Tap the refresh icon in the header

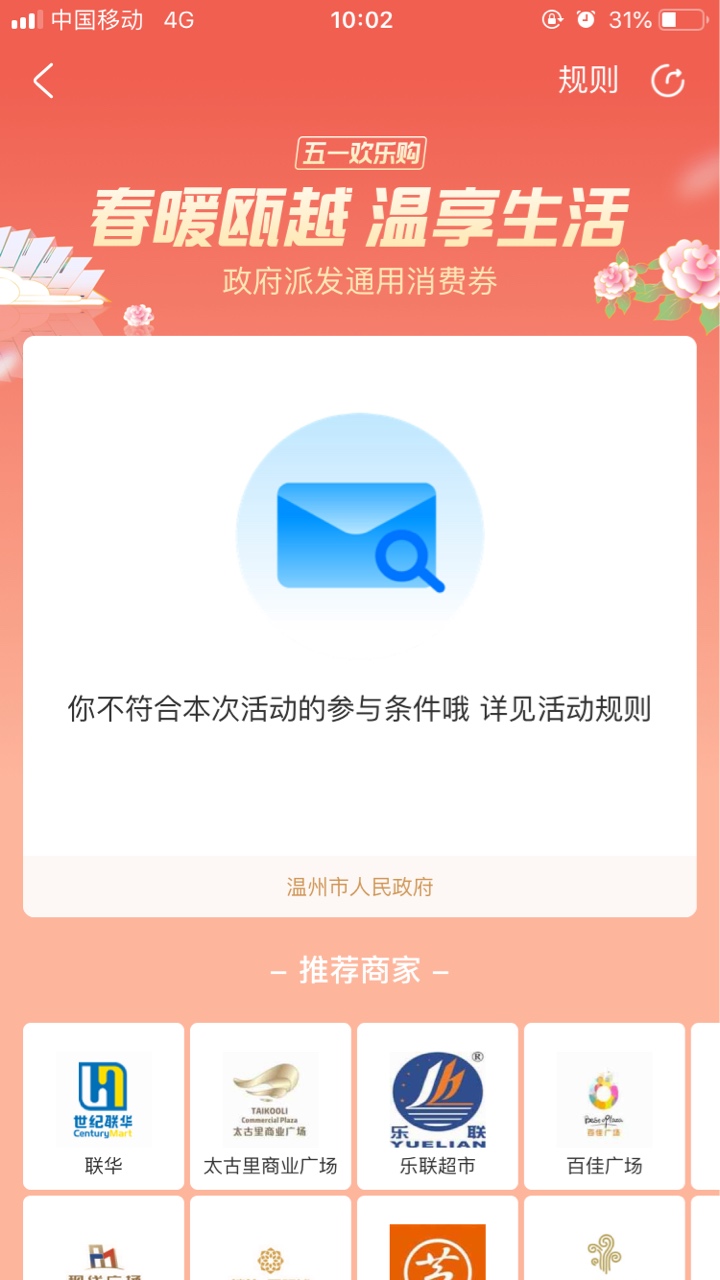[667, 81]
